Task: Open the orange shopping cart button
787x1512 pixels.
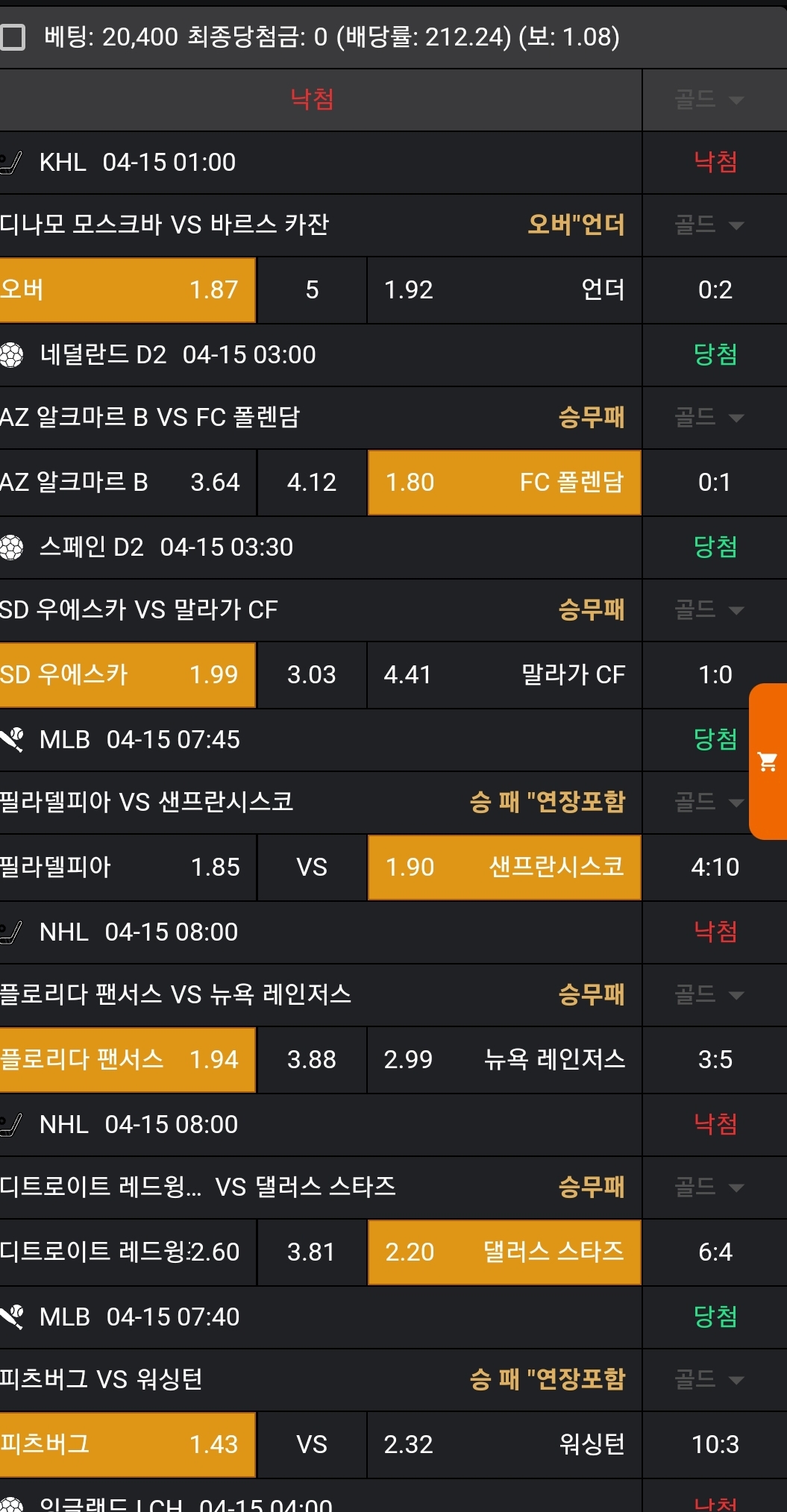Action: (768, 762)
